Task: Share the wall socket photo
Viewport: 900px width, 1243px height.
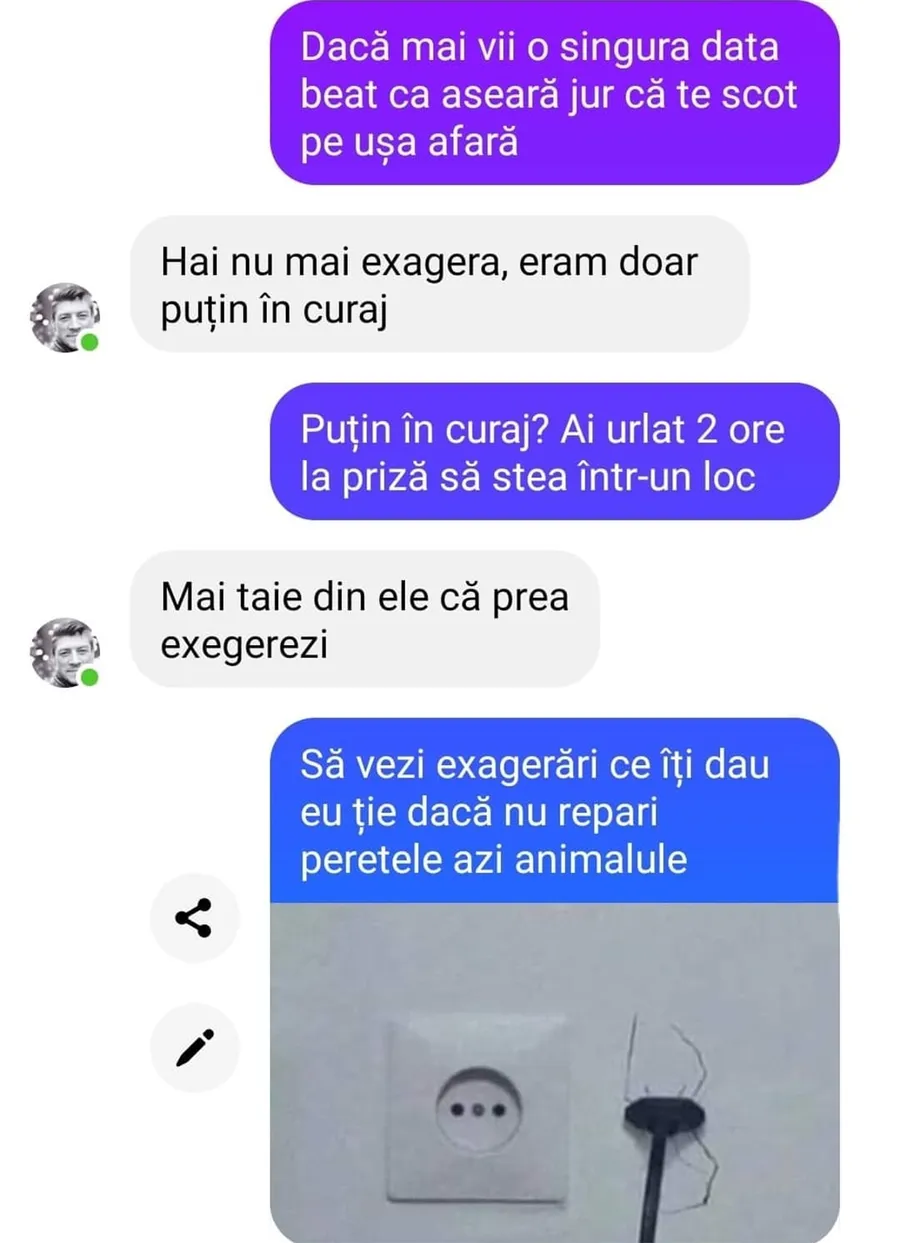Action: tap(193, 916)
